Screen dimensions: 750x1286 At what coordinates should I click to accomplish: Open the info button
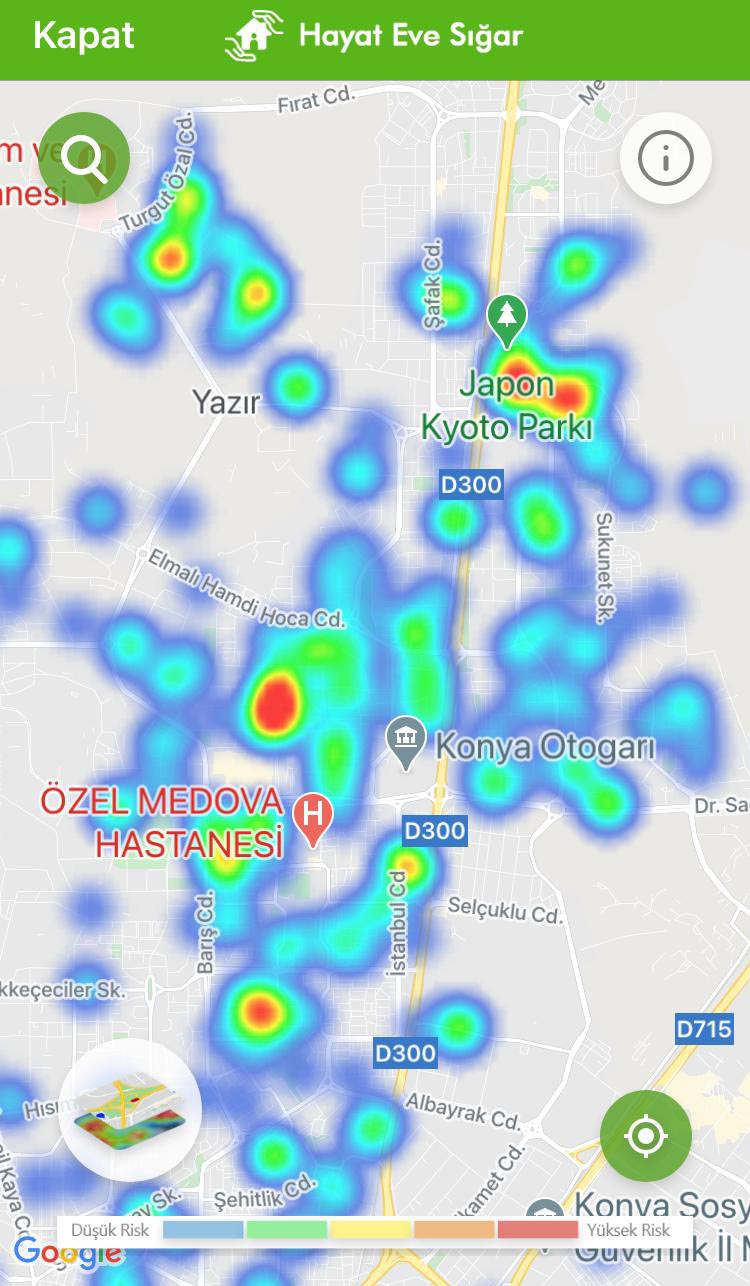[x=665, y=159]
